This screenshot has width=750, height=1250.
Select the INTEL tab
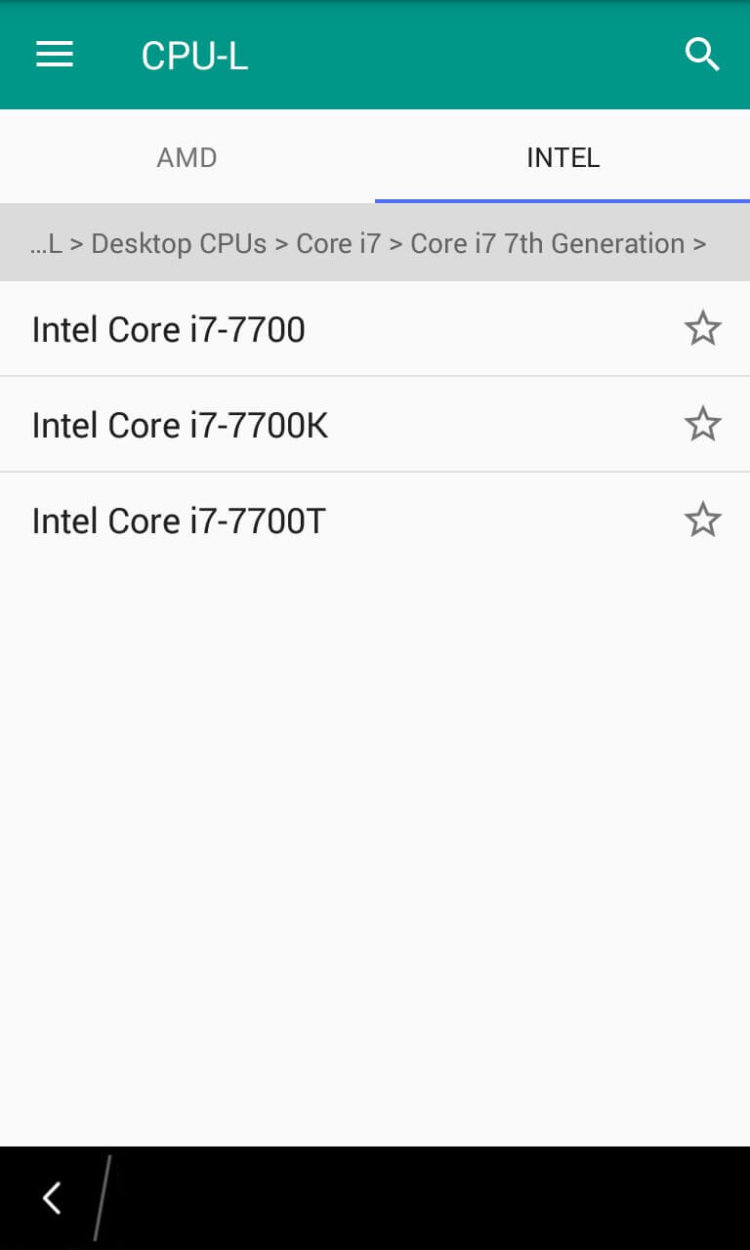click(563, 157)
